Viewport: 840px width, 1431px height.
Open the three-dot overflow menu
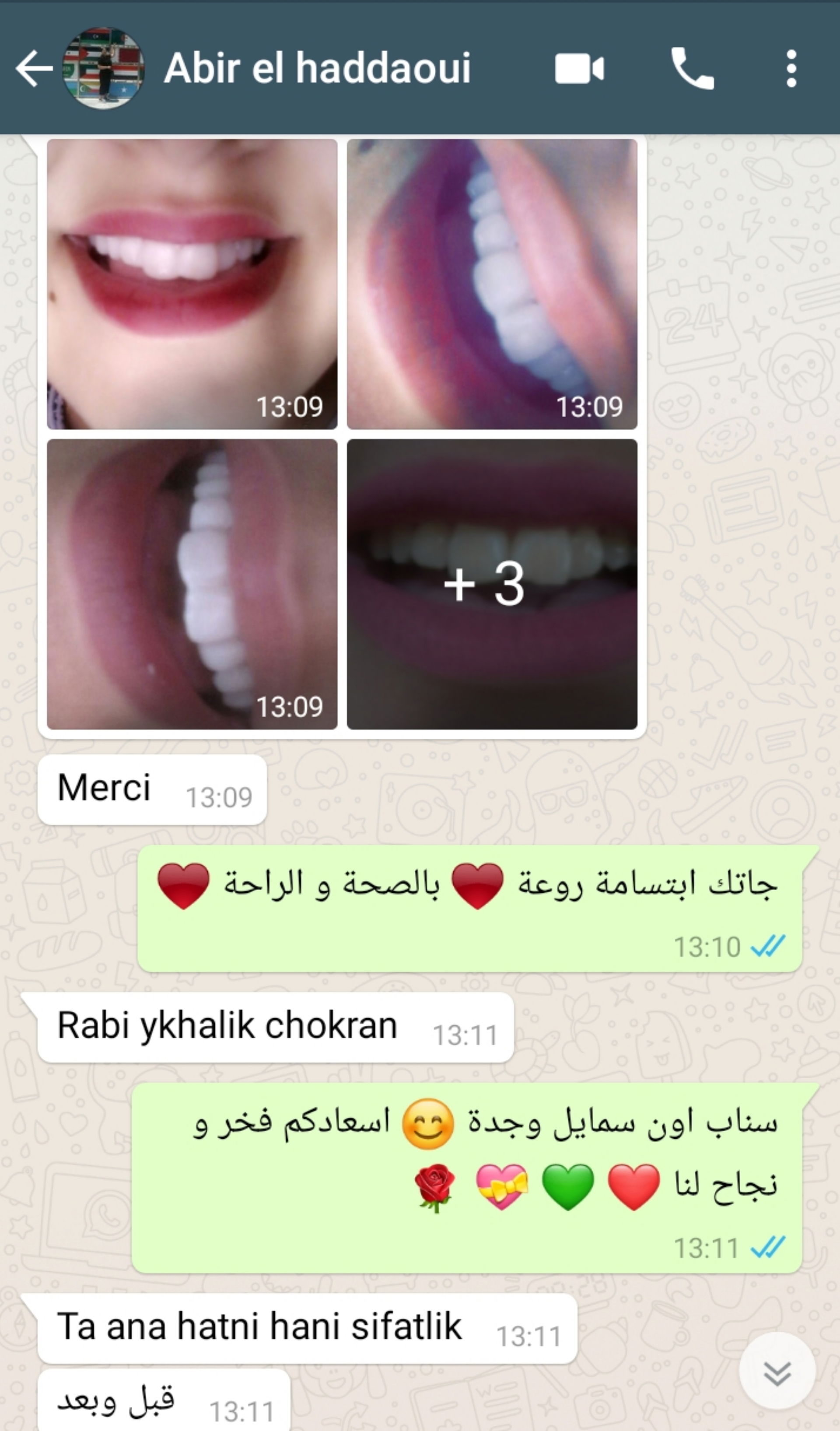791,69
